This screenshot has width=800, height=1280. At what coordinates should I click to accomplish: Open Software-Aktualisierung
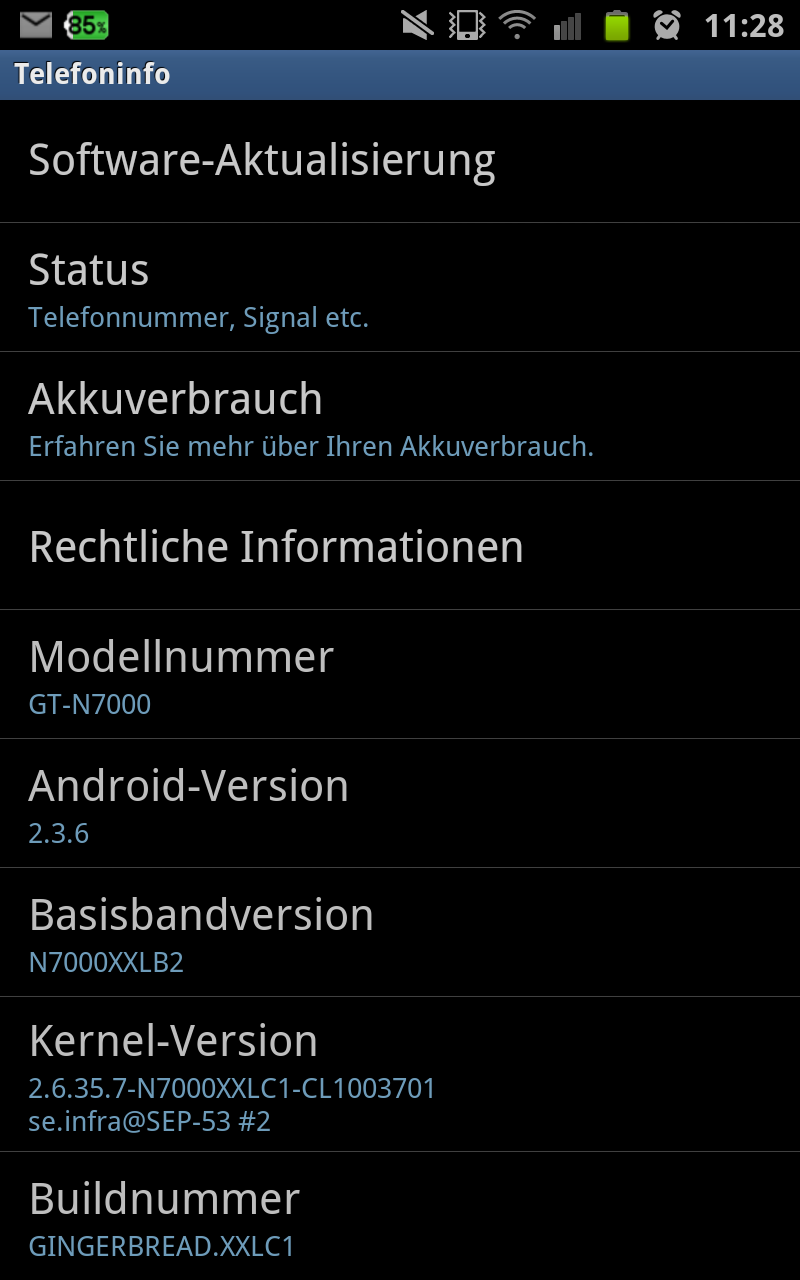click(400, 161)
